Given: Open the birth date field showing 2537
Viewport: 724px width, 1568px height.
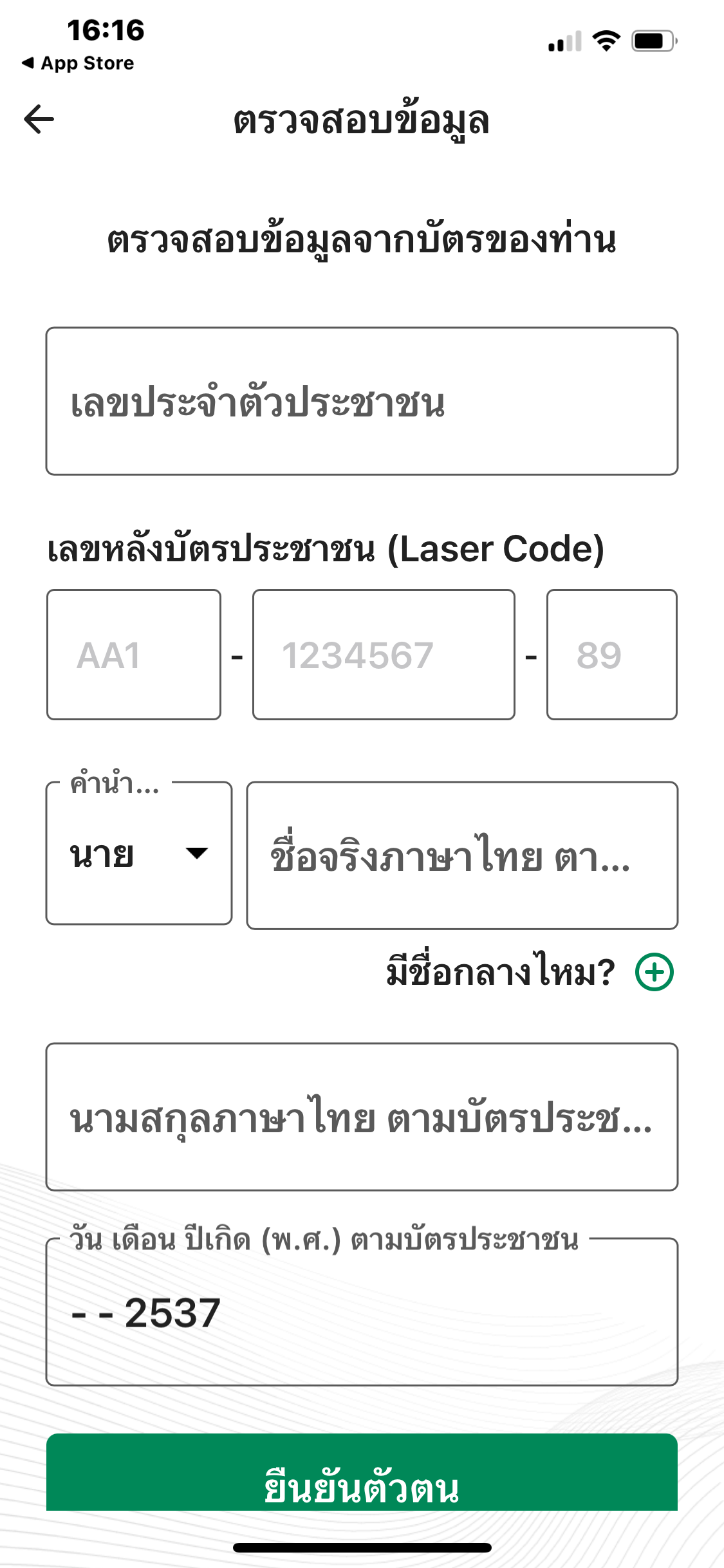Looking at the screenshot, I should click(x=362, y=1313).
